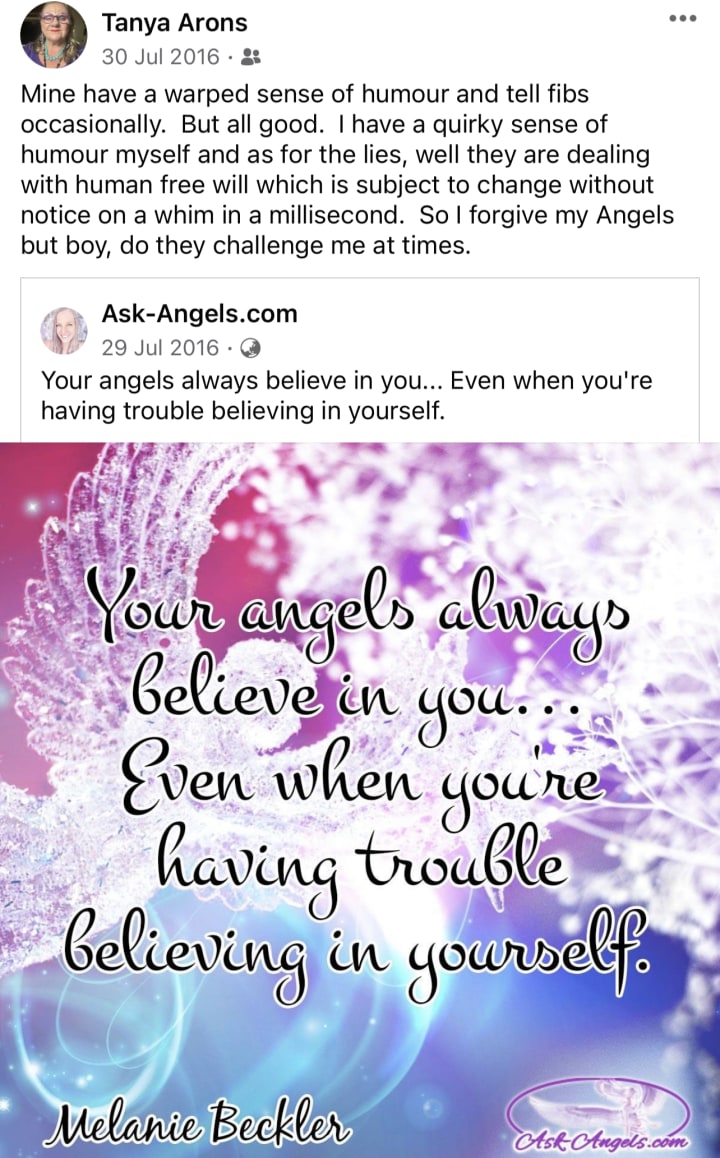This screenshot has height=1158, width=720.
Task: Open the shared post dated 29 Jul 2016
Action: [159, 348]
